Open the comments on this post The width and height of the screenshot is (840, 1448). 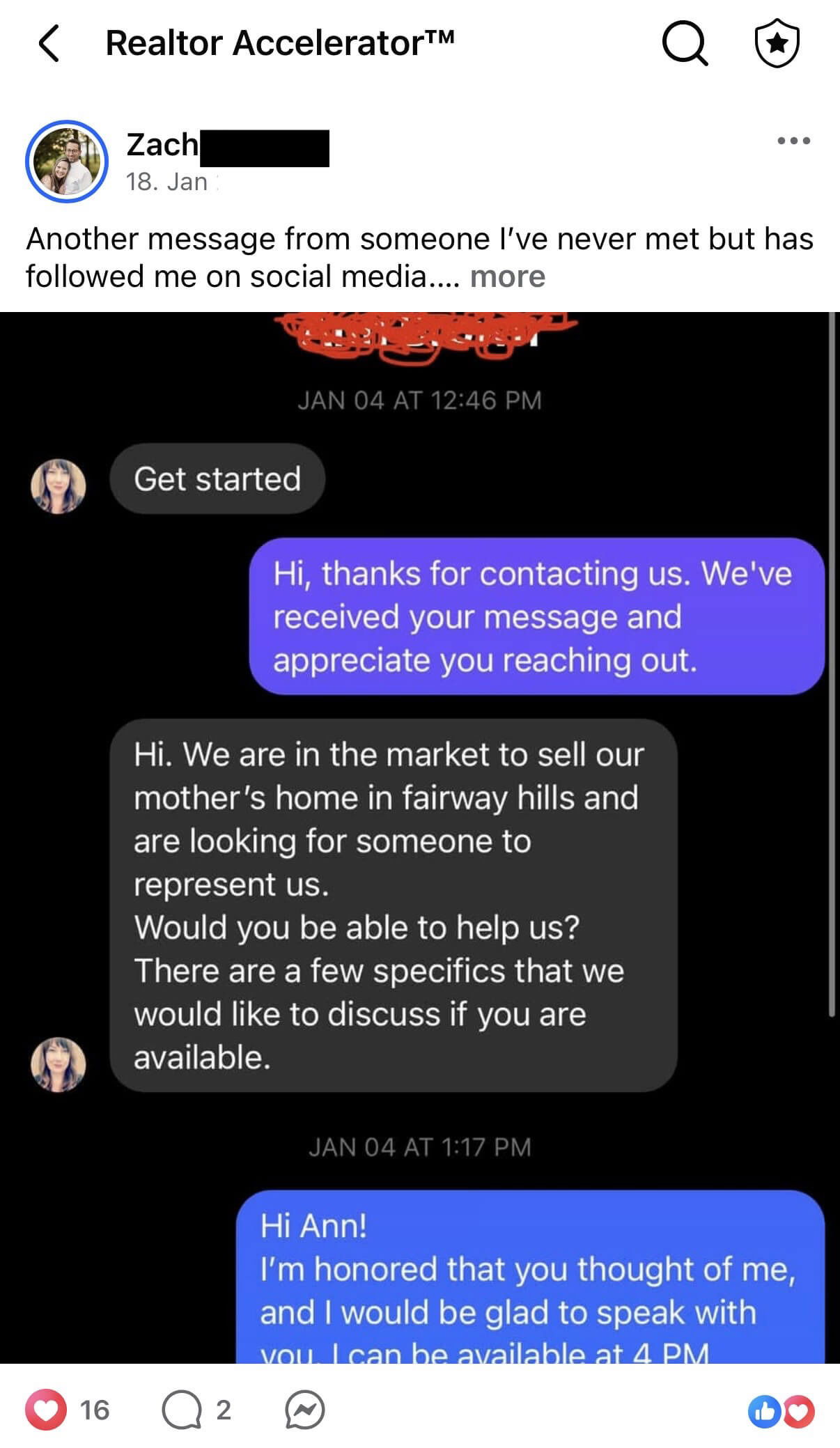182,1410
